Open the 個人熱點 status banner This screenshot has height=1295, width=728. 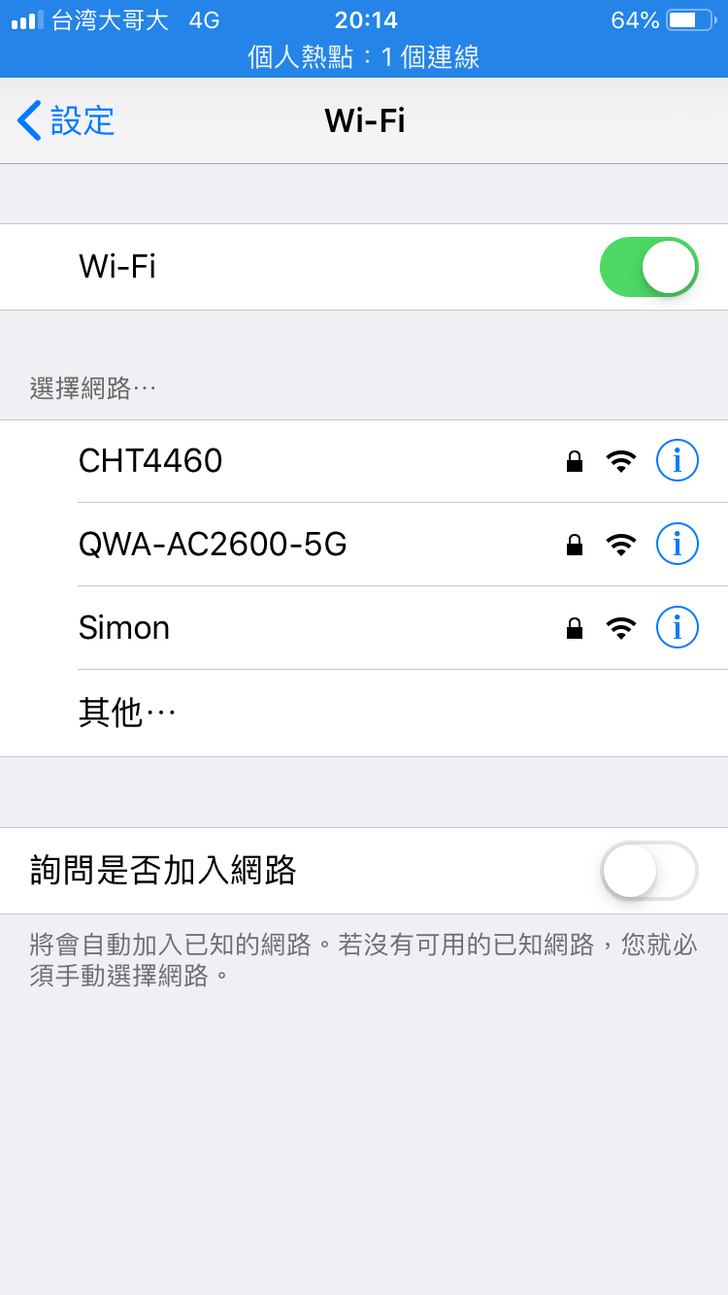click(364, 57)
